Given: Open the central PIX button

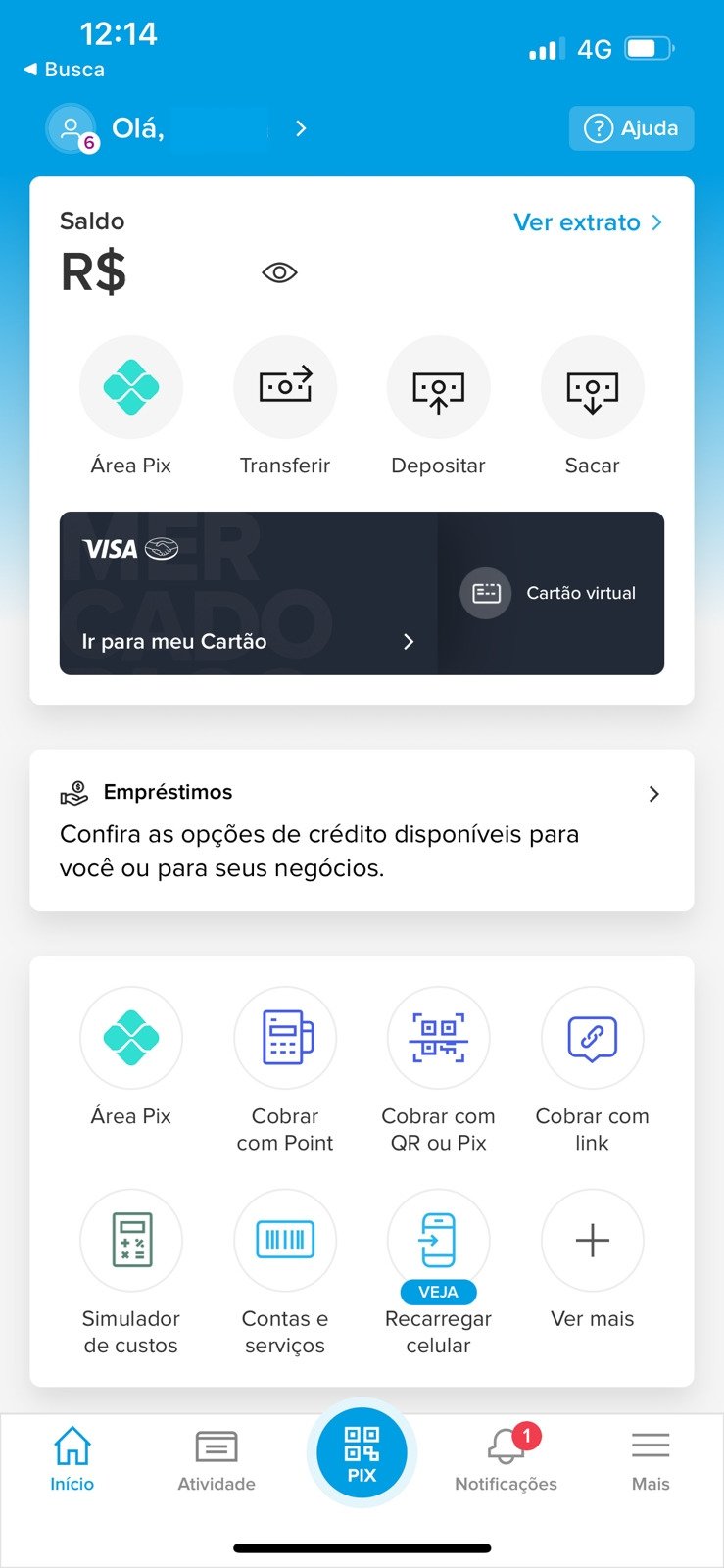Looking at the screenshot, I should (x=362, y=1452).
